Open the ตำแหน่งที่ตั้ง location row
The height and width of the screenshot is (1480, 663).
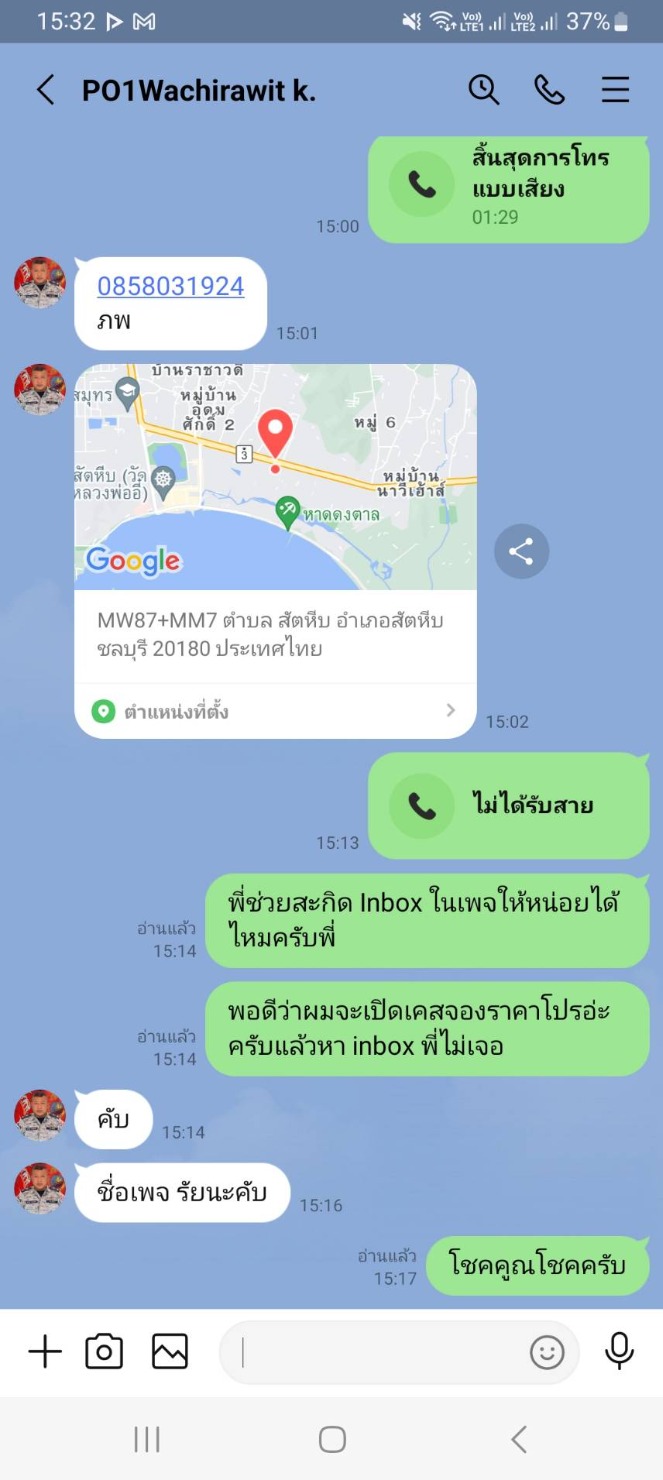coord(275,711)
